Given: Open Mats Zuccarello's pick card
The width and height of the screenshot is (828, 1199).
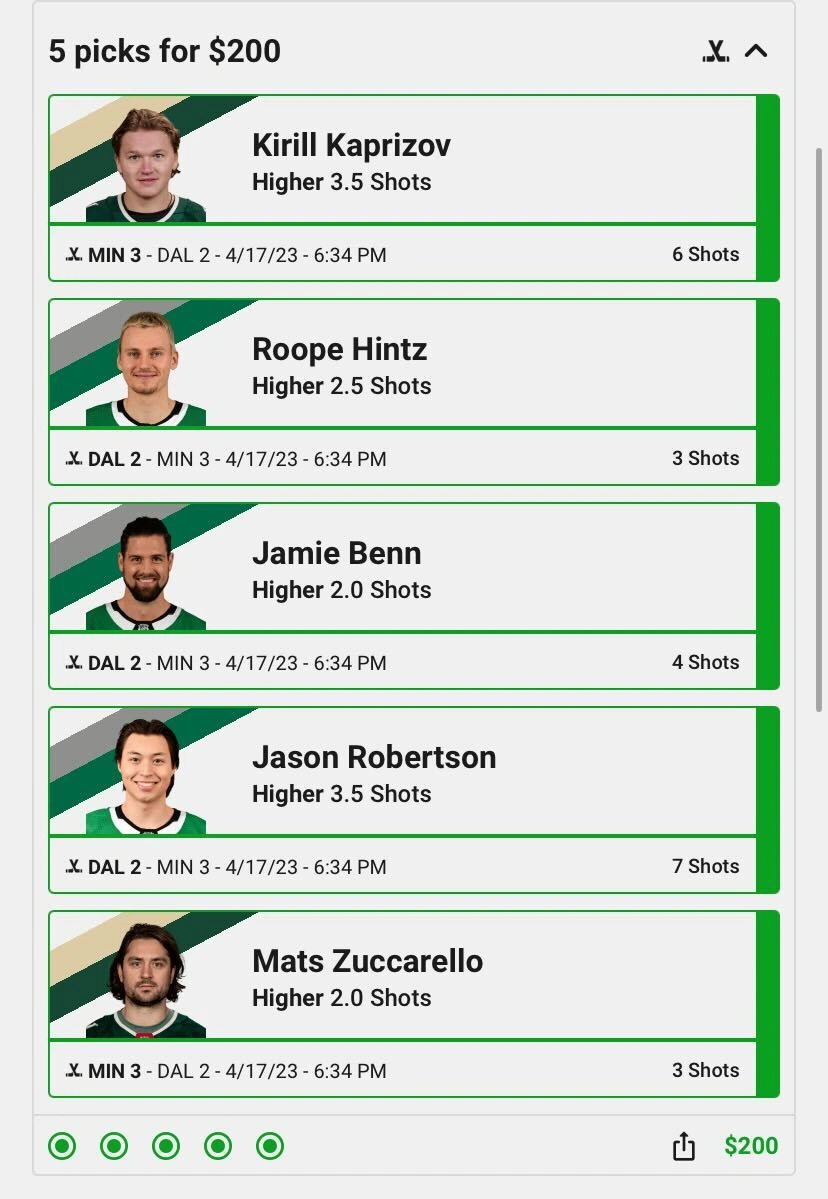Looking at the screenshot, I should [x=402, y=977].
